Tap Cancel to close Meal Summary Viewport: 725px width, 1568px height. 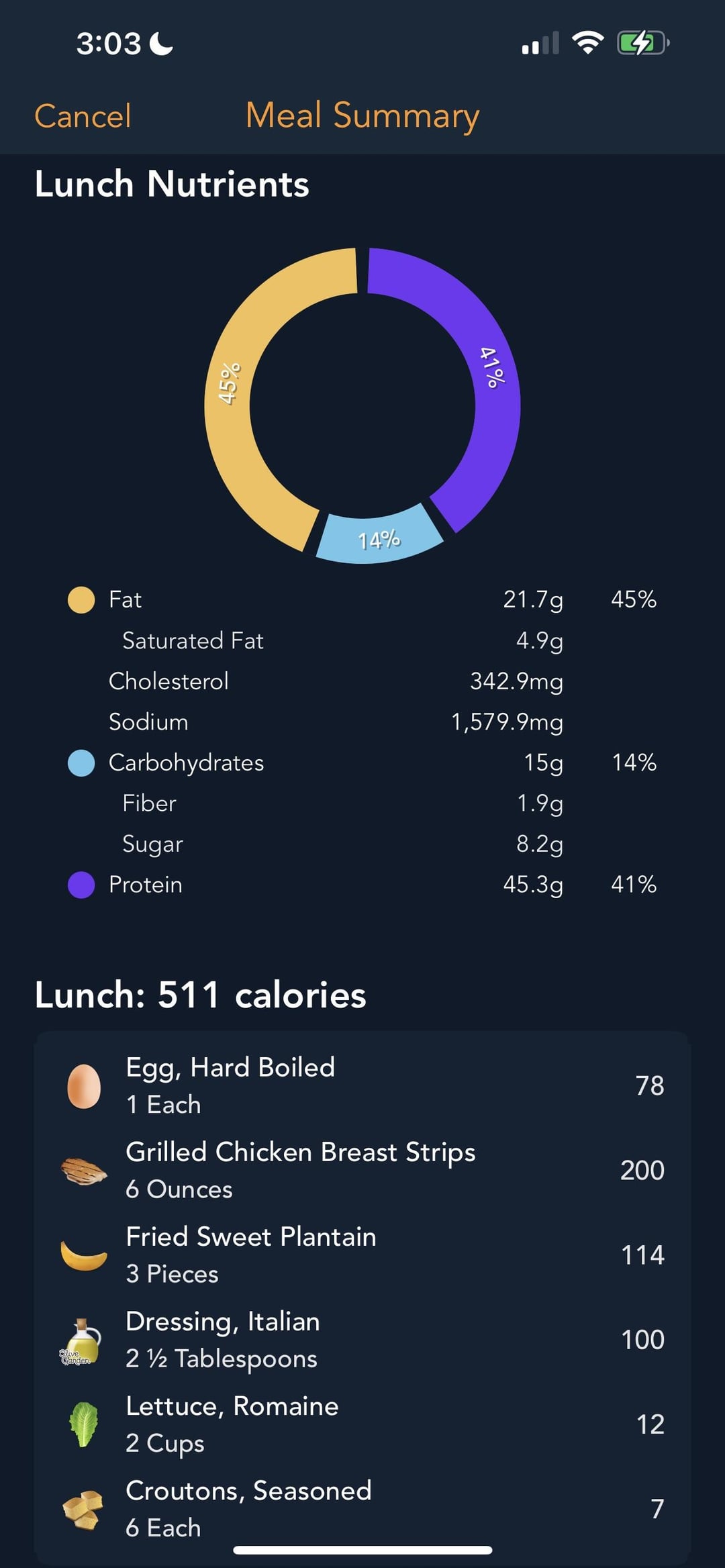click(83, 116)
